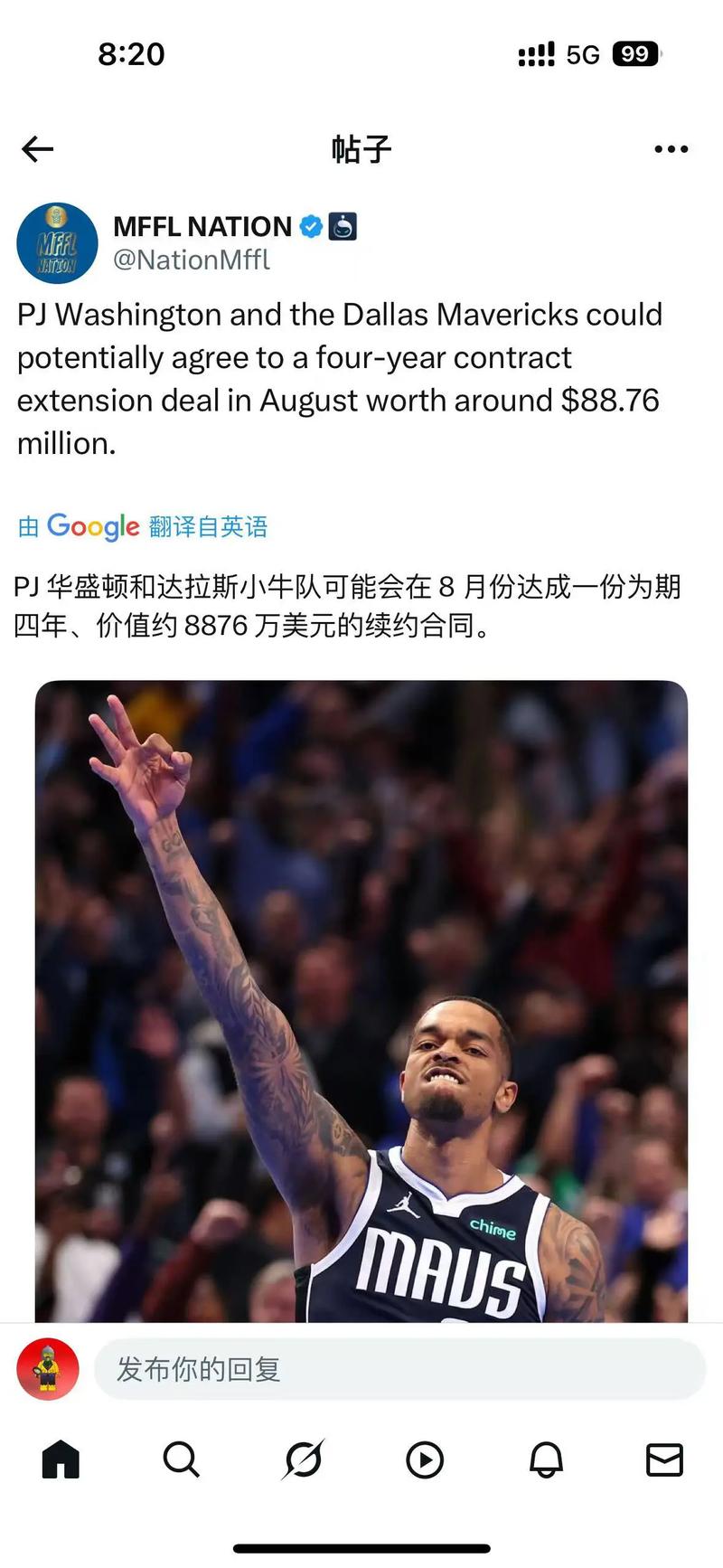
Task: Open the Notifications bell
Action: 546,1459
